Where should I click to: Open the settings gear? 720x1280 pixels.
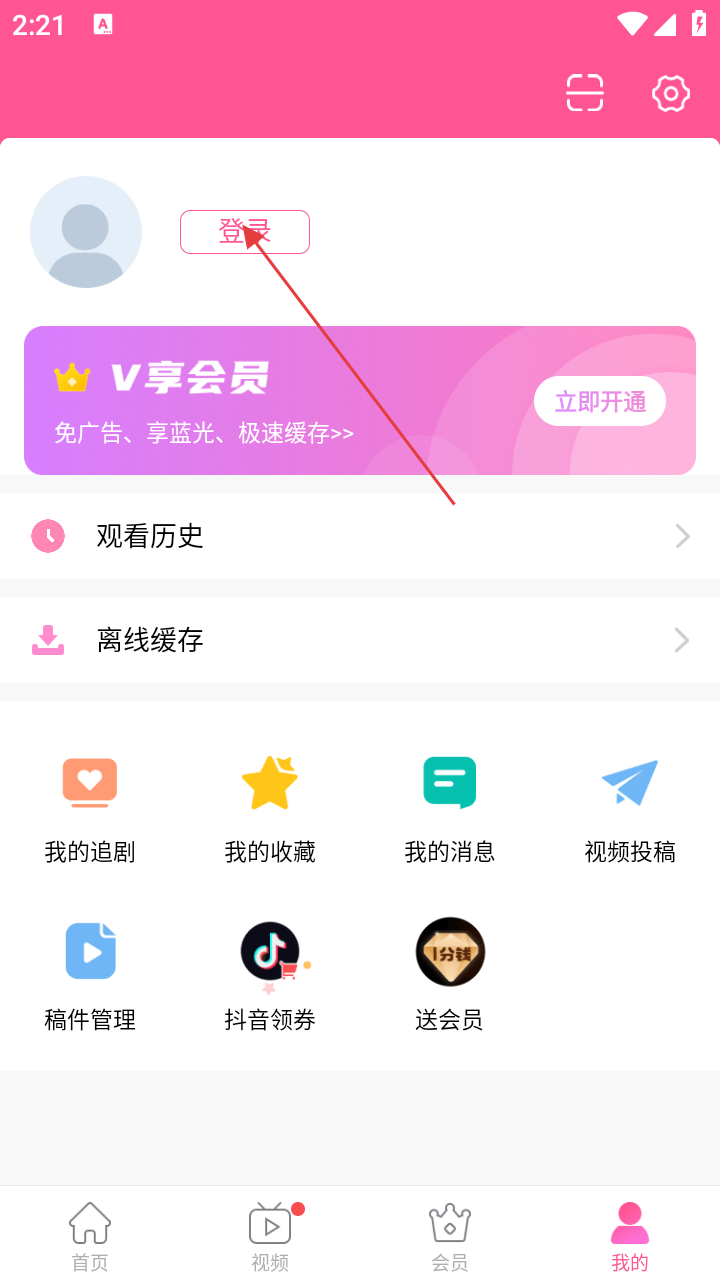[x=670, y=93]
